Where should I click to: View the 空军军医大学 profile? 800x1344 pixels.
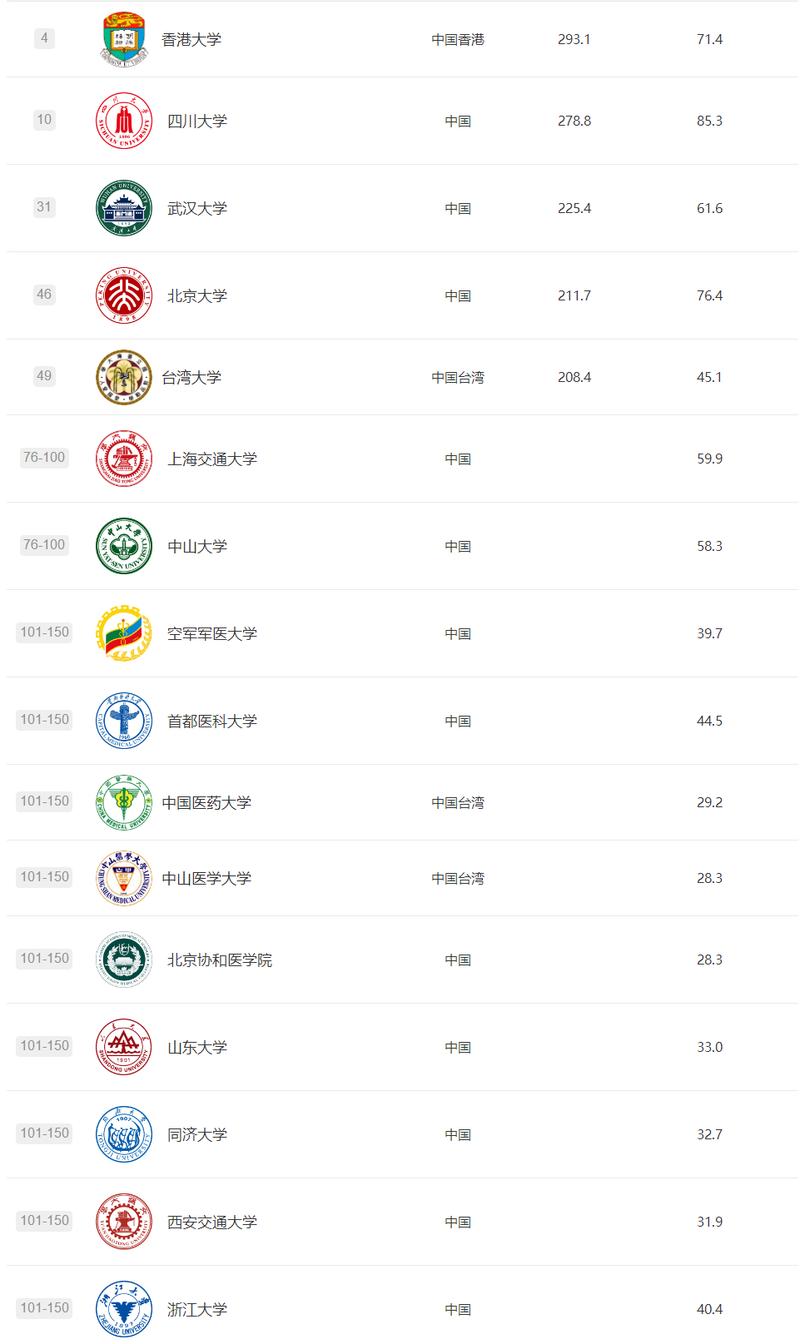[212, 633]
